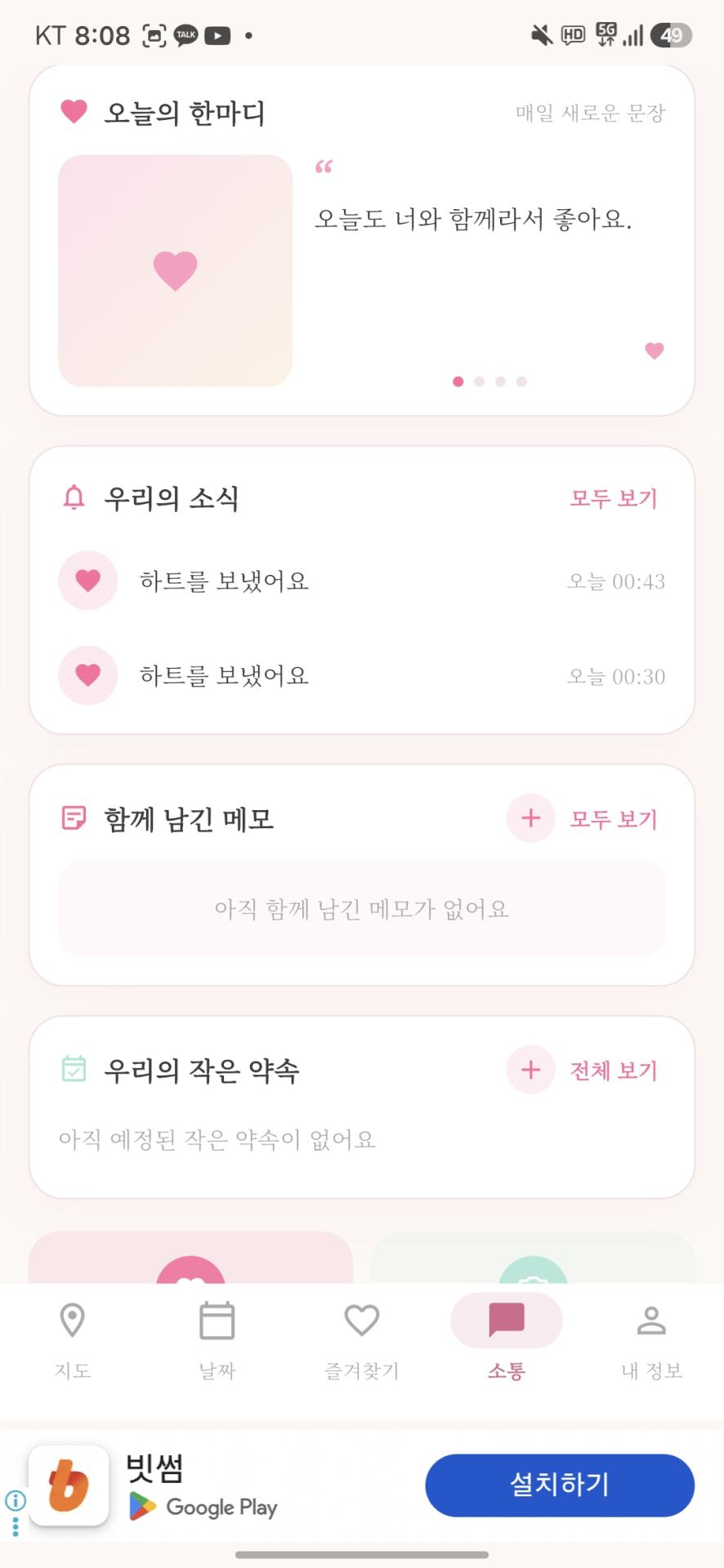View all memos in 함께 남긴 메모
This screenshot has width=724, height=1568.
coord(614,818)
